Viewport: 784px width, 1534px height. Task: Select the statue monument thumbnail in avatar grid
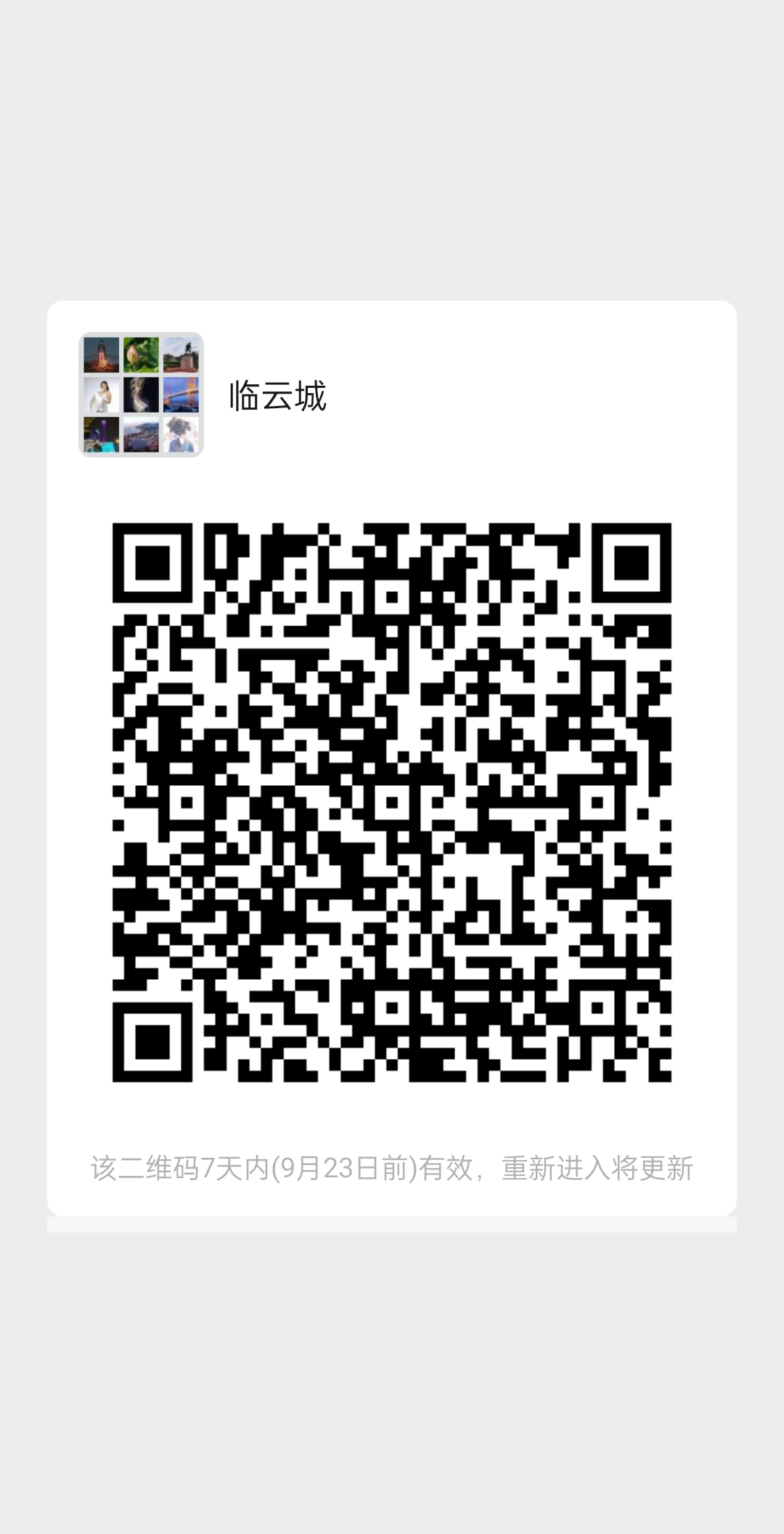[181, 354]
